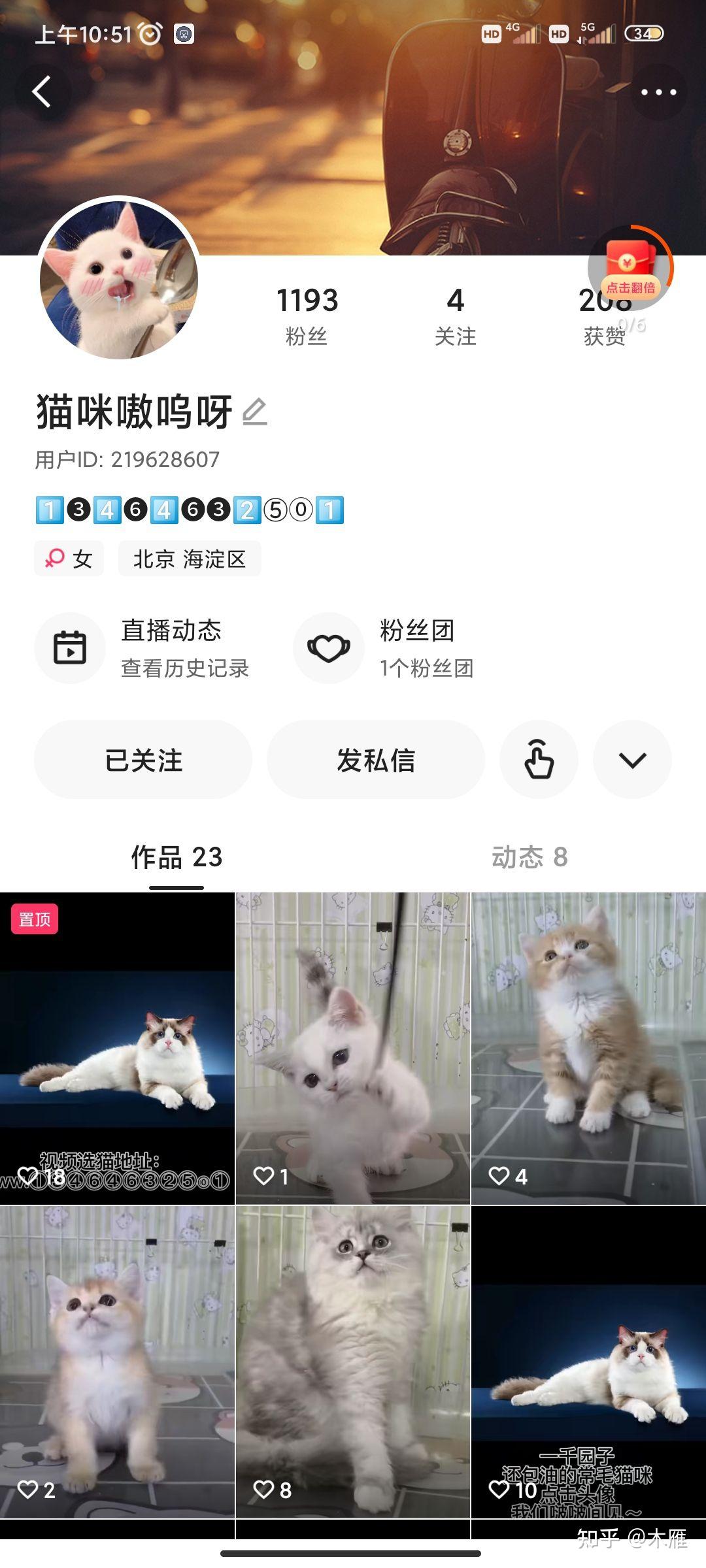Open 直播动态 history records
Image resolution: width=706 pixels, height=1568 pixels.
tap(142, 648)
